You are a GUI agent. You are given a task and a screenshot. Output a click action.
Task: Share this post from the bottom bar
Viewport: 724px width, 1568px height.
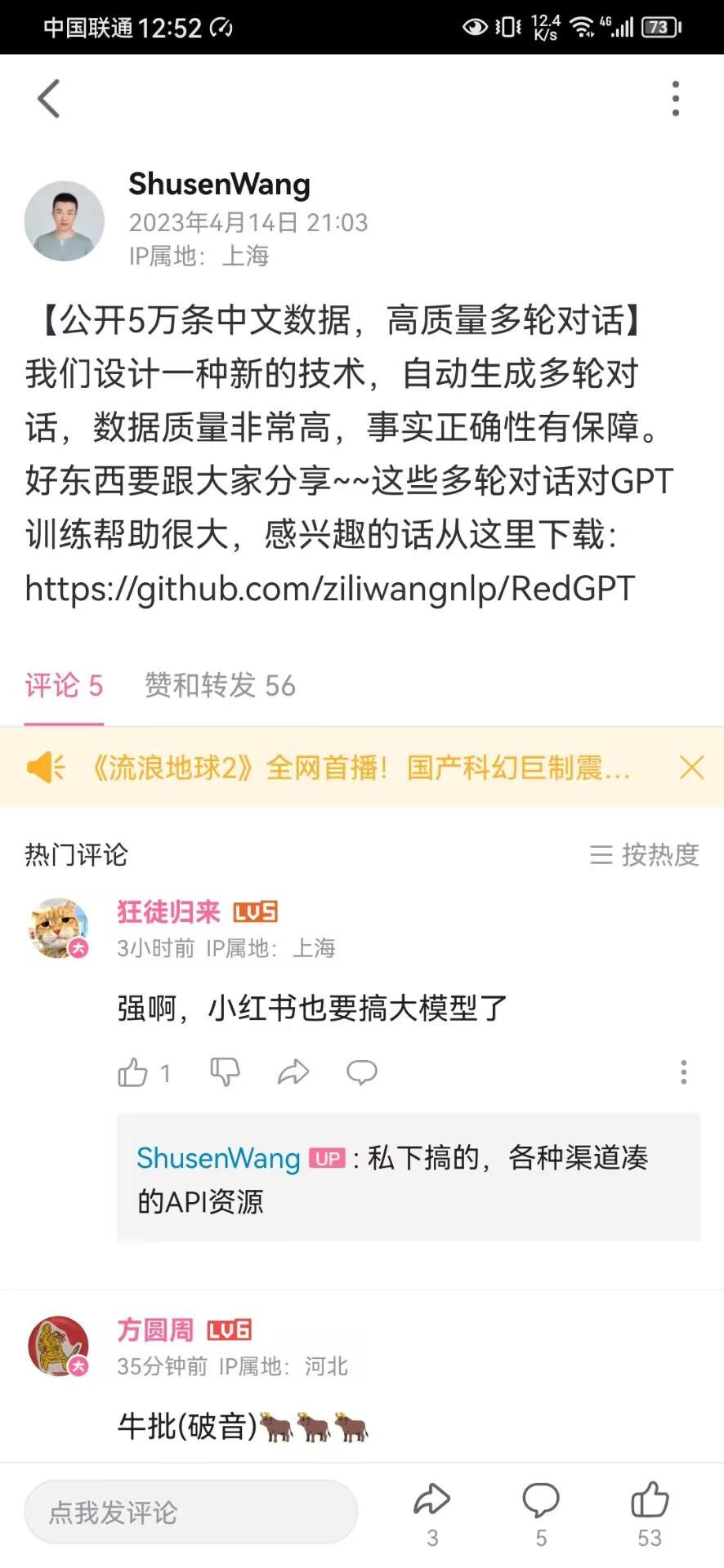click(432, 1512)
